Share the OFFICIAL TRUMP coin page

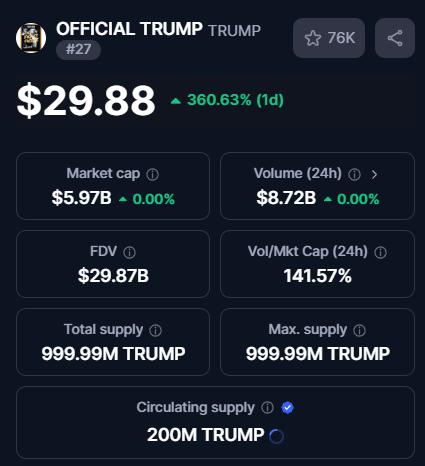coord(395,38)
